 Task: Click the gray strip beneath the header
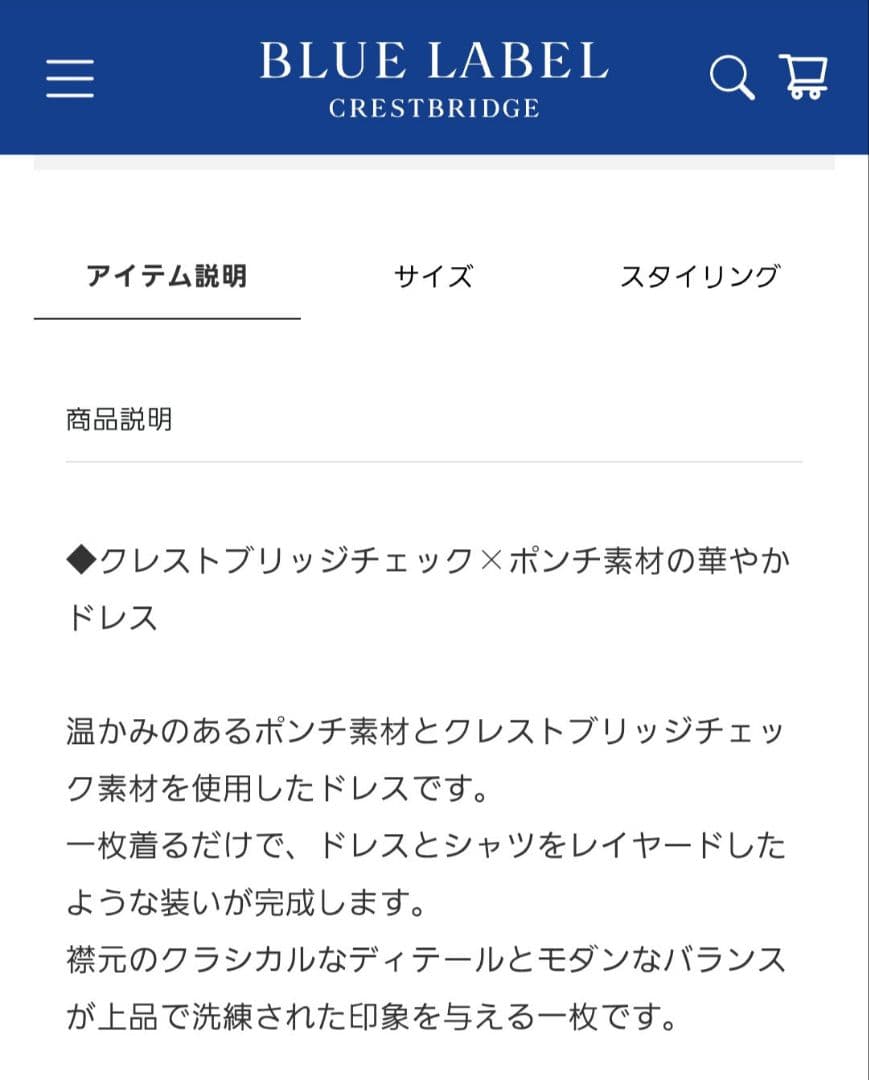(434, 160)
